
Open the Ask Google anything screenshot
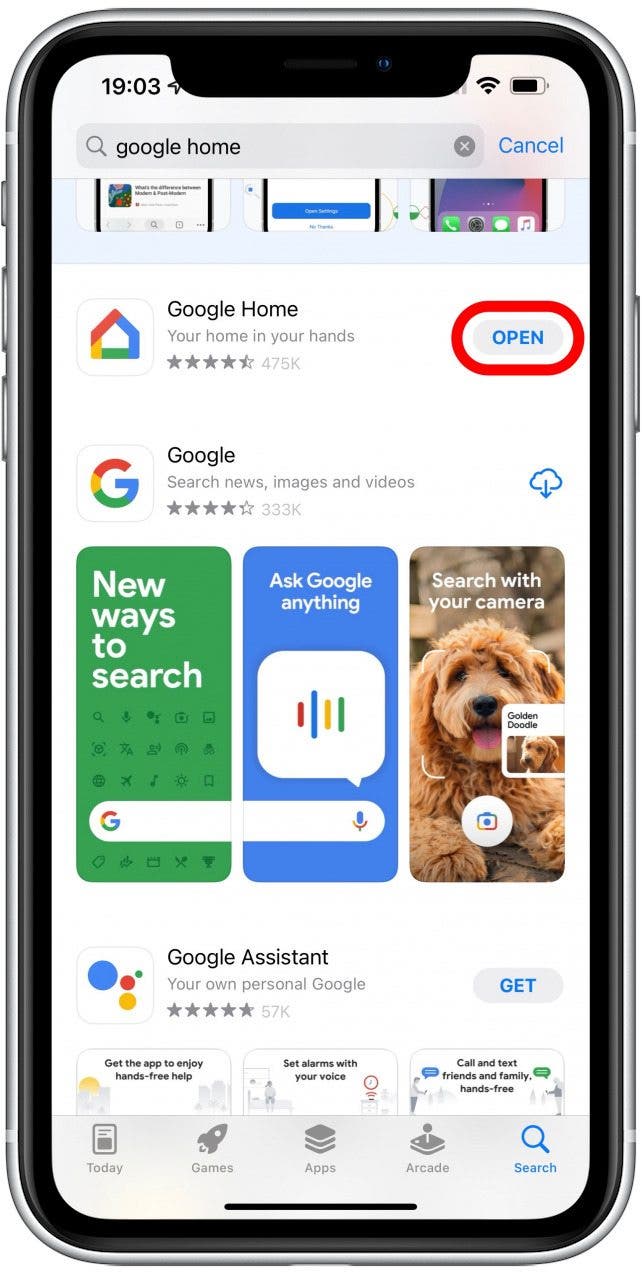[x=320, y=714]
